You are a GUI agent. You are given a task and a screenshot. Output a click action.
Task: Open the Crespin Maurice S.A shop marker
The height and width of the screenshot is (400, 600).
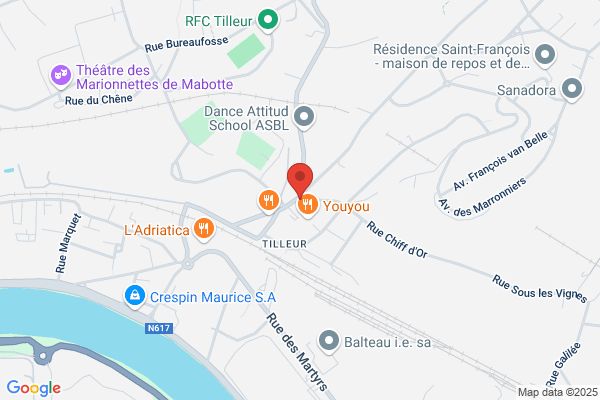135,296
